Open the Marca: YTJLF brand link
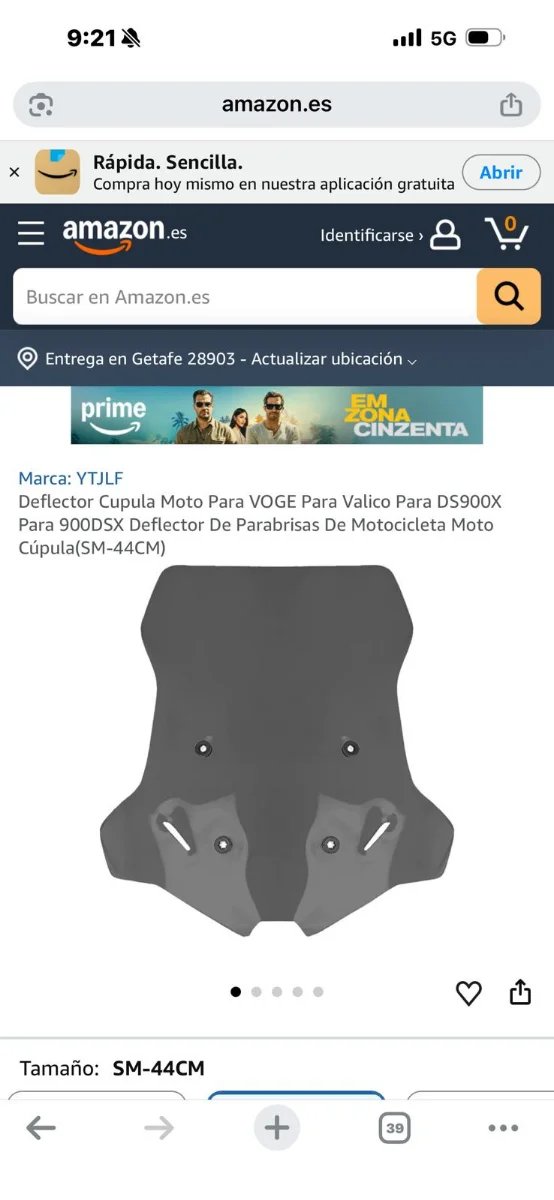This screenshot has width=554, height=1200. click(71, 478)
